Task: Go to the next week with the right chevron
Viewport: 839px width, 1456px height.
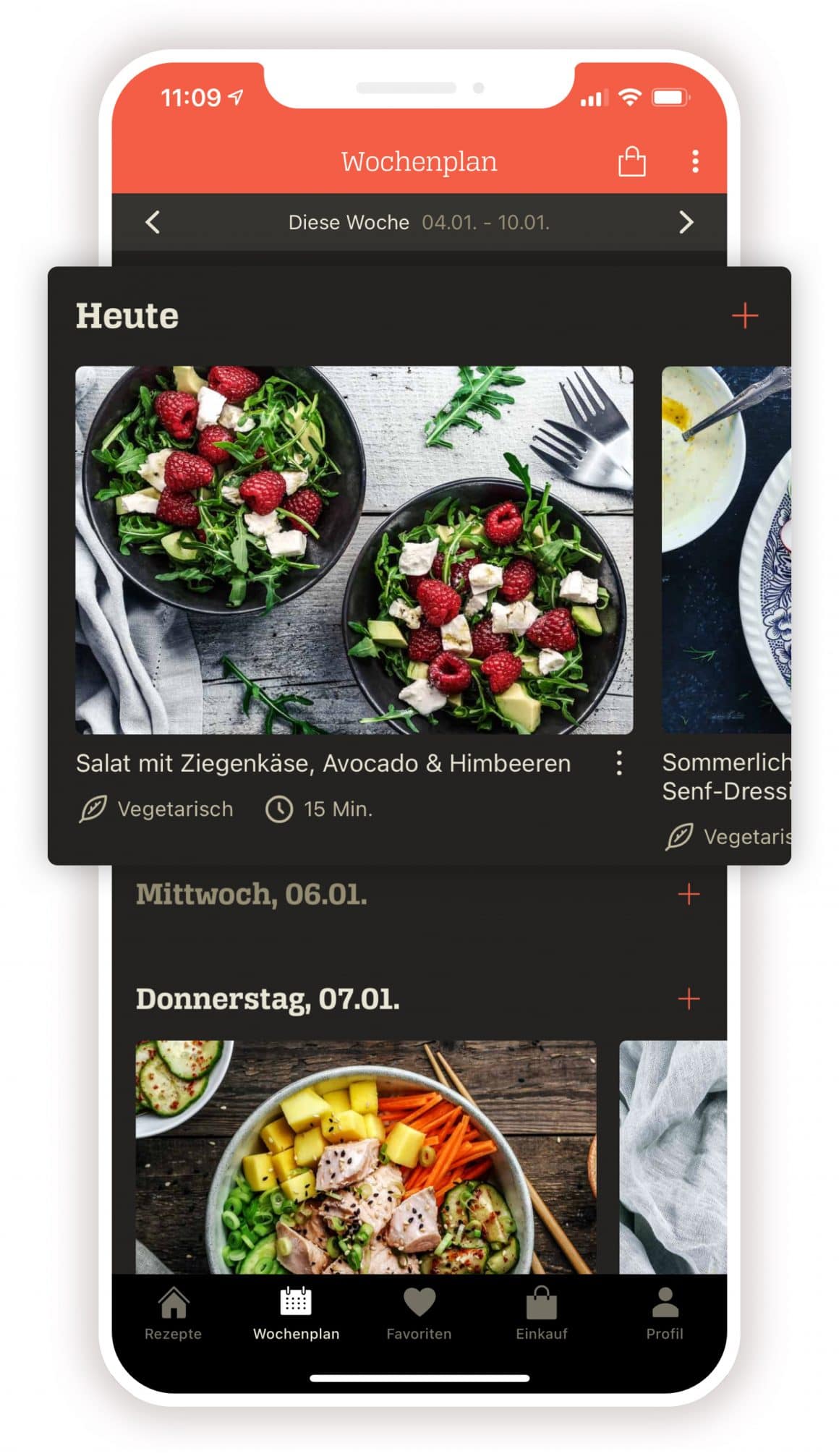Action: point(686,222)
